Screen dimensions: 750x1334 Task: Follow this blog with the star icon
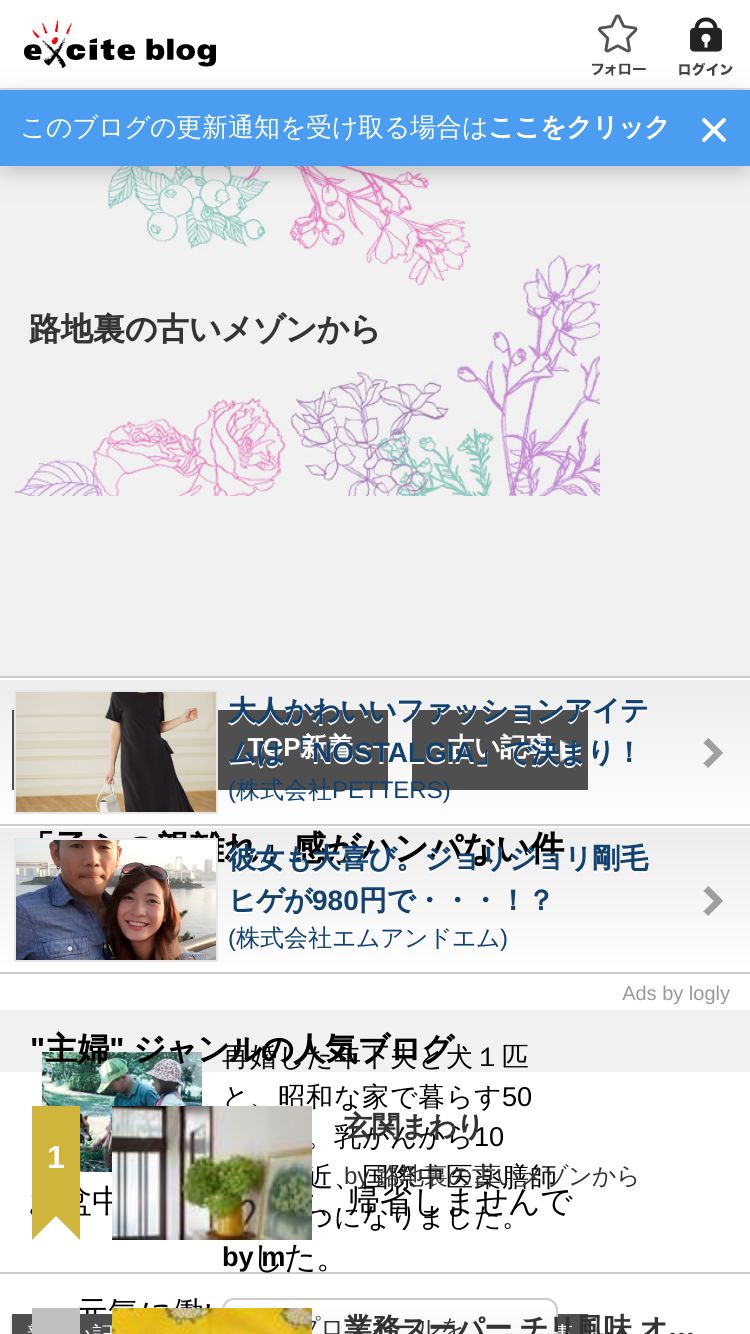click(x=617, y=46)
